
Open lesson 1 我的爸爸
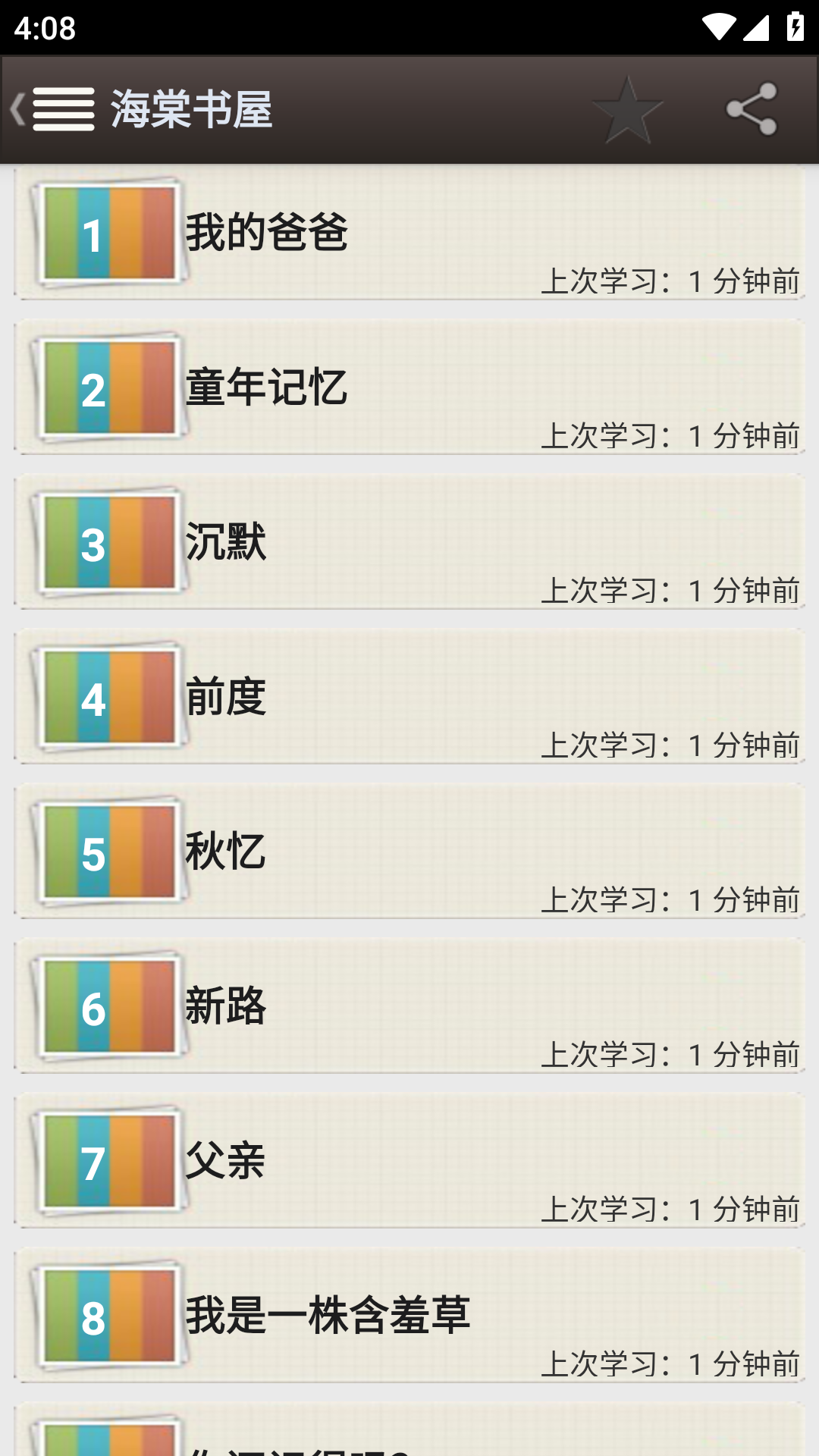pyautogui.click(x=409, y=233)
